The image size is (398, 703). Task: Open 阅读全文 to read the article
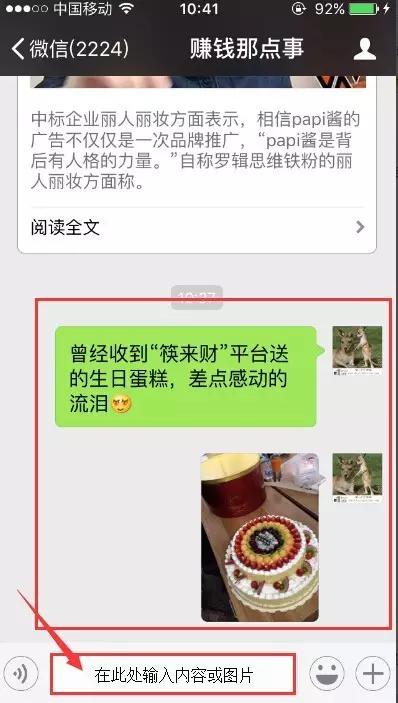pos(197,228)
